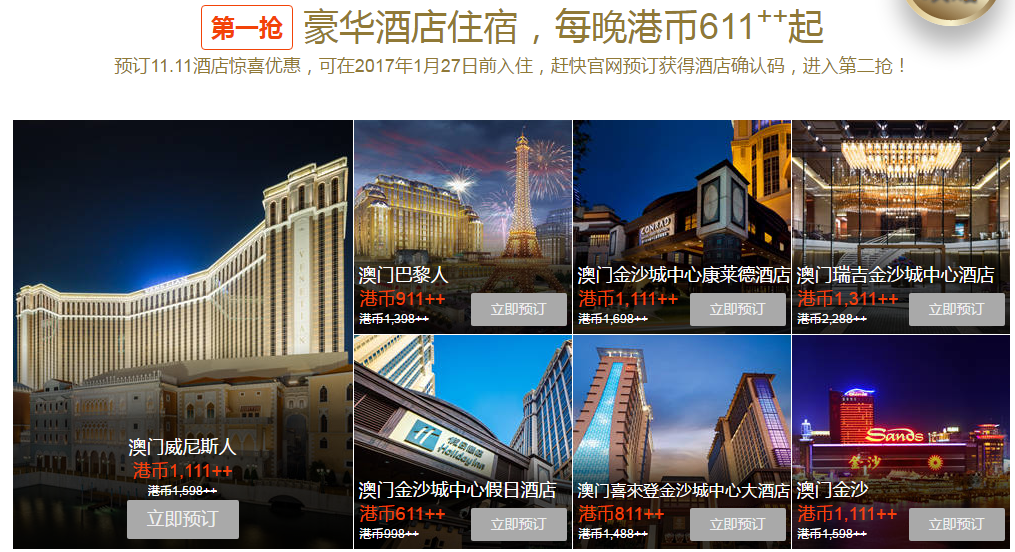Screen dimensions: 1015x552
Task: Reserve 澳门喜來登金沙城中心大酒店 now
Action: pos(737,524)
